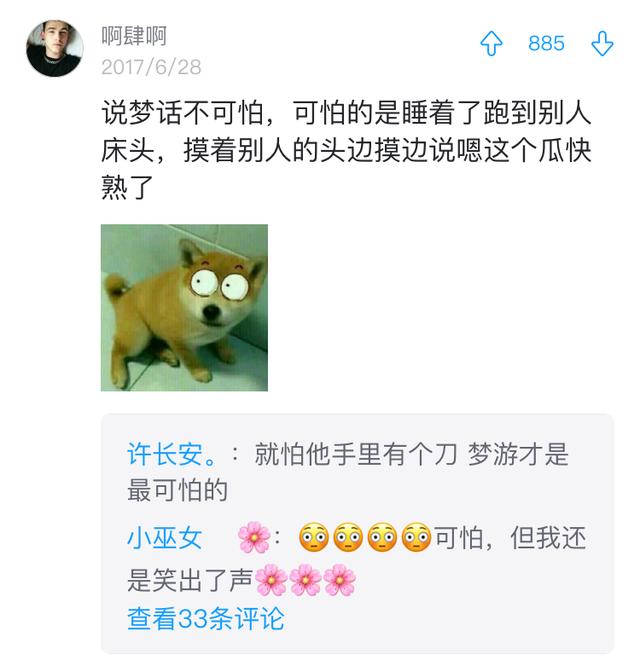The width and height of the screenshot is (640, 672).
Task: Open 查看33条评论 to view all replies
Action: pos(205,618)
